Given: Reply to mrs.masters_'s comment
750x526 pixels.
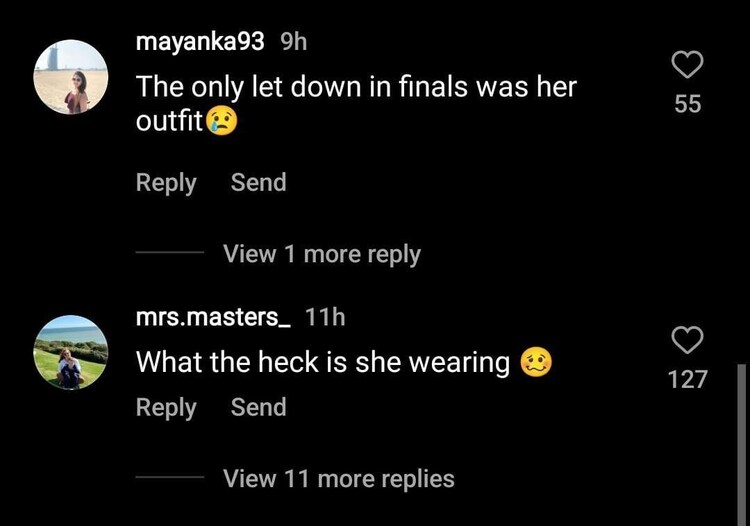Looking at the screenshot, I should 166,408.
